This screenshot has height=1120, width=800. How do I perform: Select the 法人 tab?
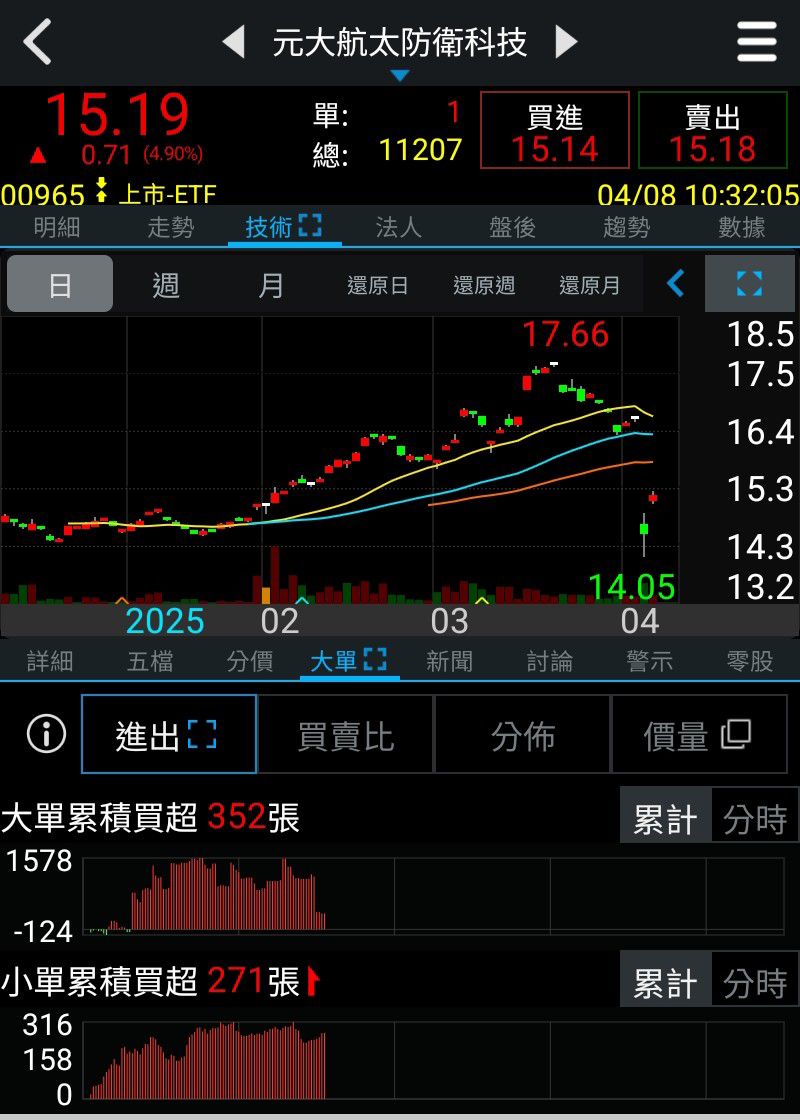coord(398,228)
